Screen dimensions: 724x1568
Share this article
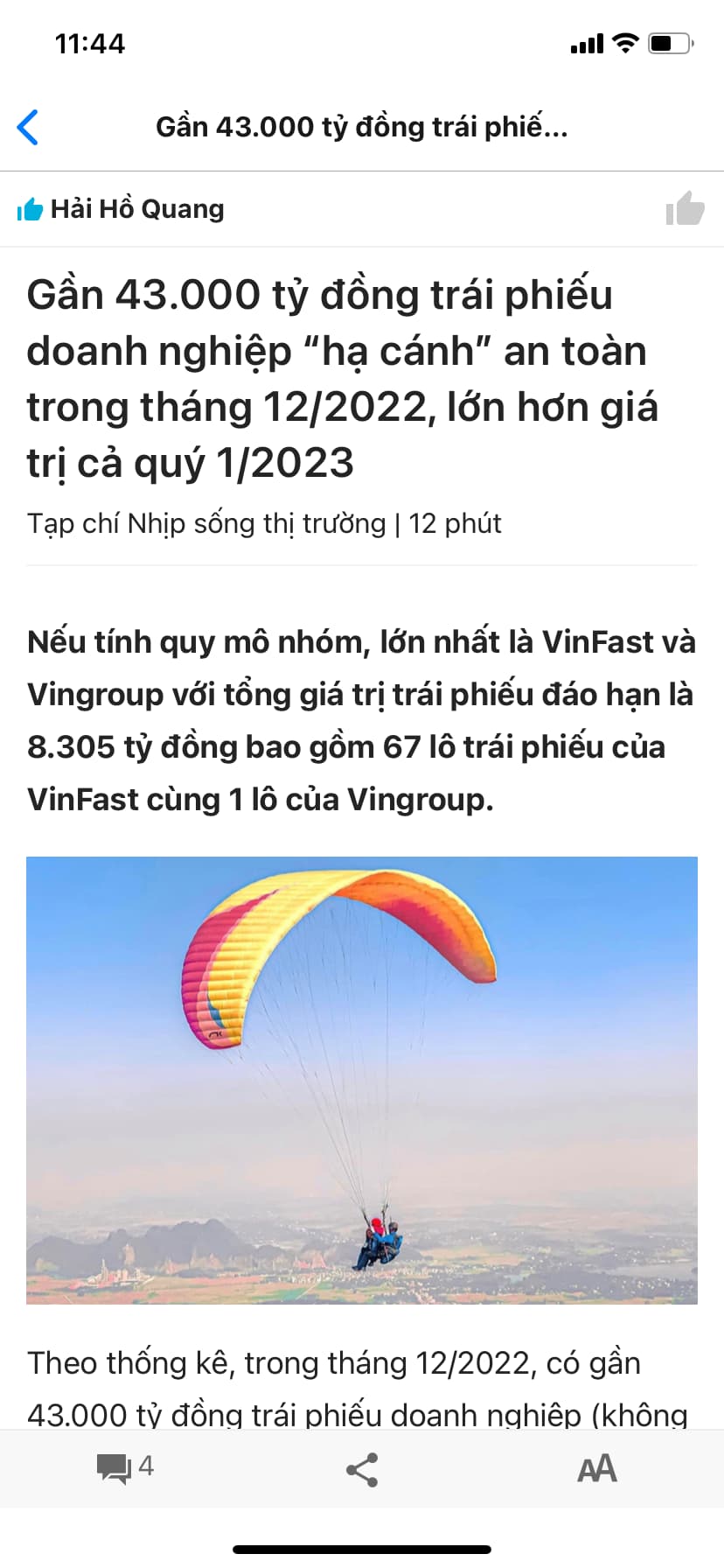click(x=362, y=1469)
